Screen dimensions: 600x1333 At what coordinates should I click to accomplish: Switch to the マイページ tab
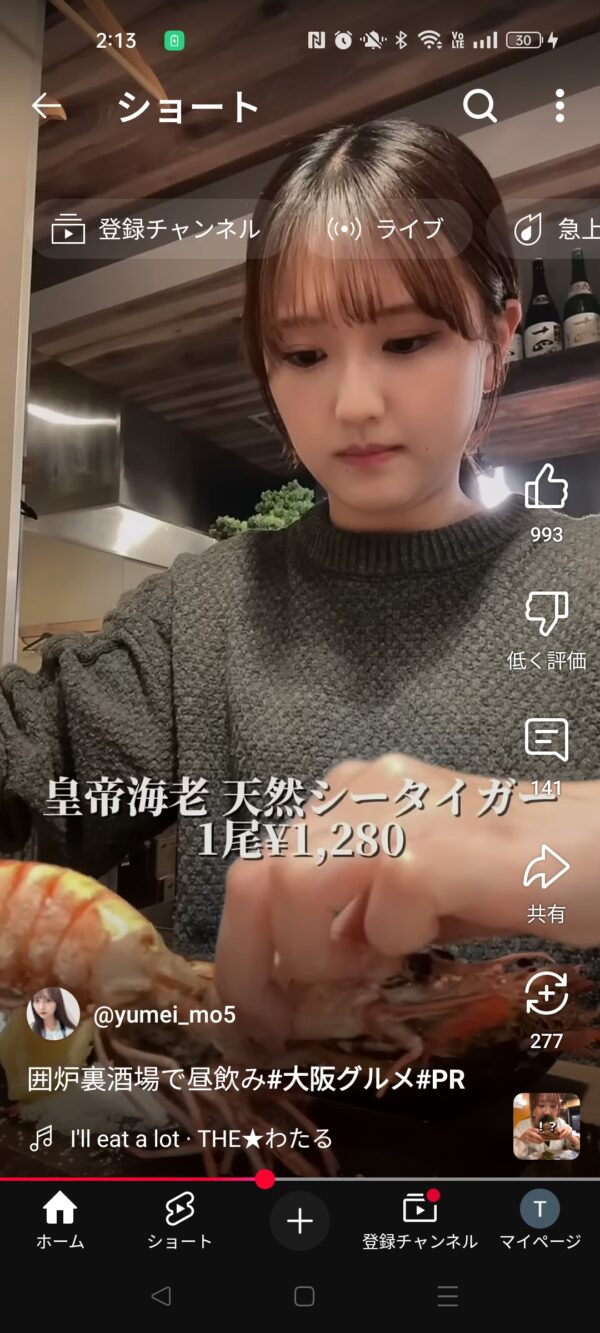540,1221
